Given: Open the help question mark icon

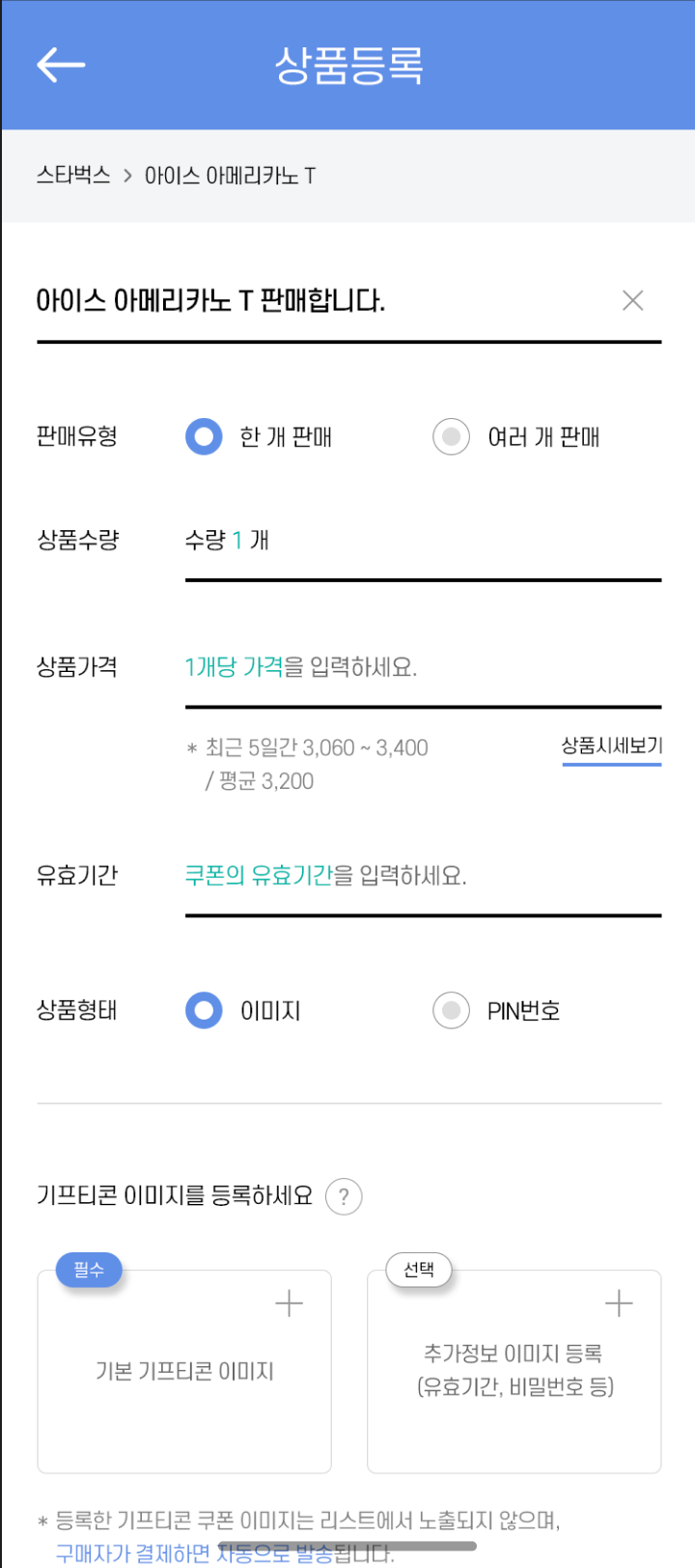Looking at the screenshot, I should tap(344, 1196).
